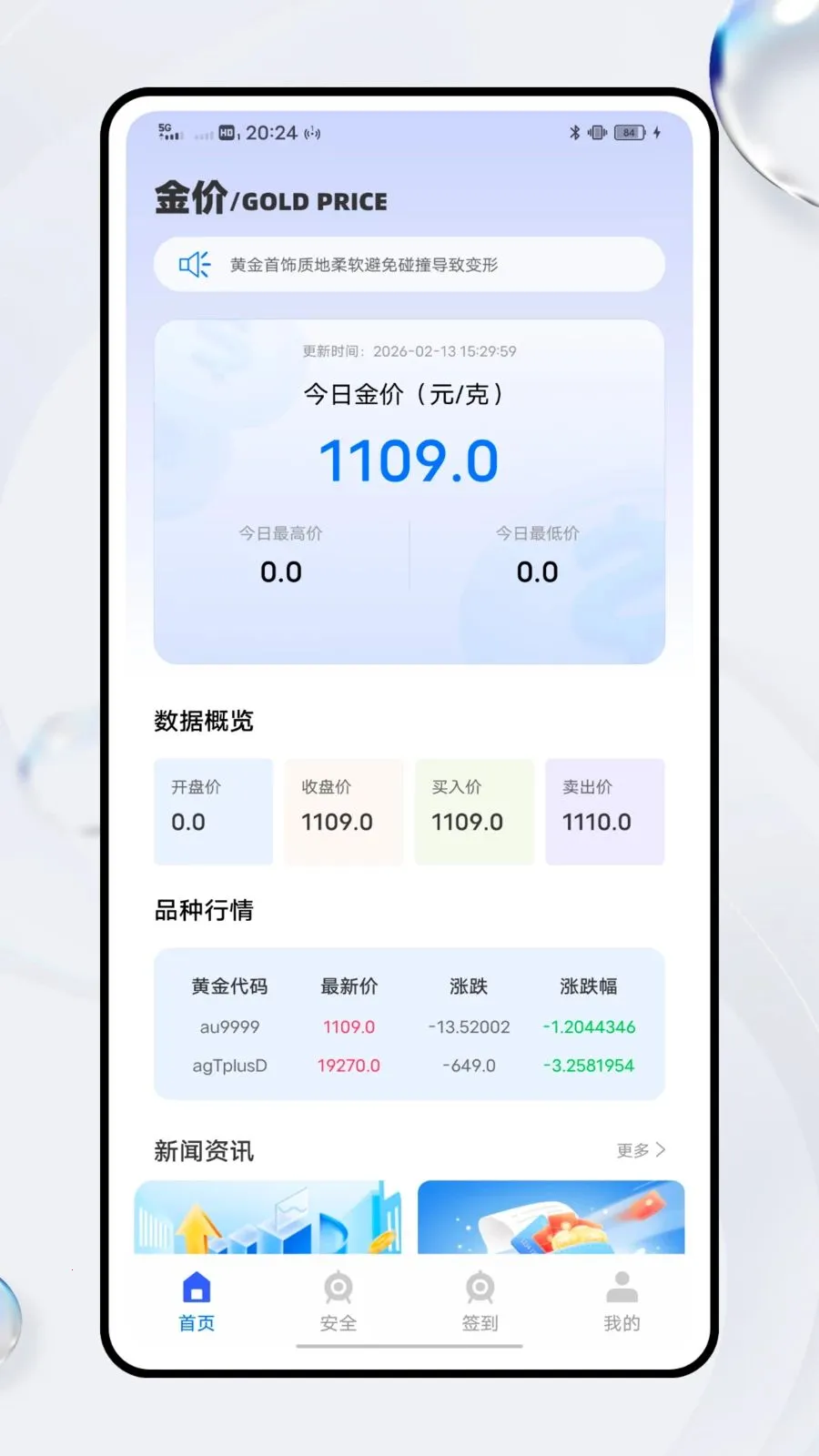
Task: Switch to the 首页 tab
Action: coord(195,1301)
